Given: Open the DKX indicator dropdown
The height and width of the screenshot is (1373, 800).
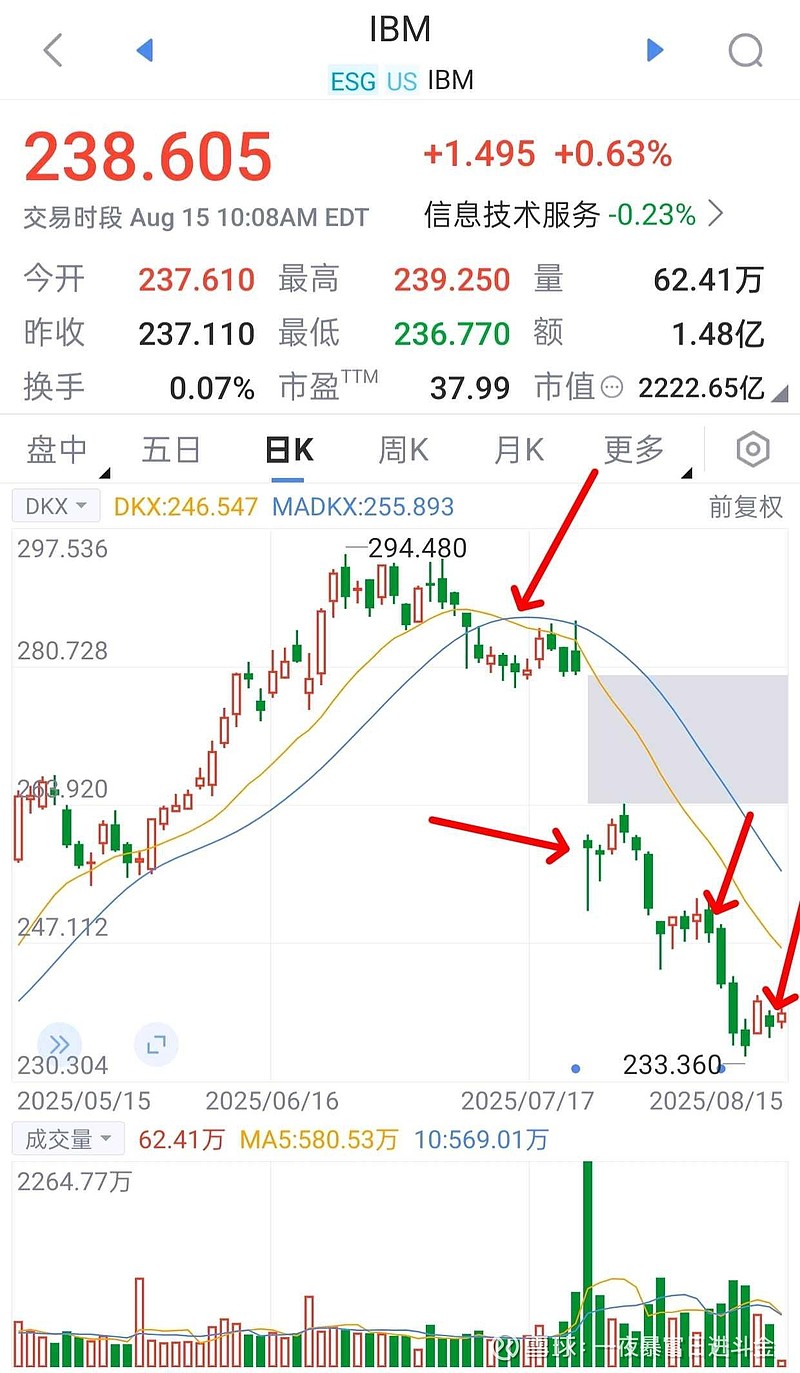Looking at the screenshot, I should [56, 506].
